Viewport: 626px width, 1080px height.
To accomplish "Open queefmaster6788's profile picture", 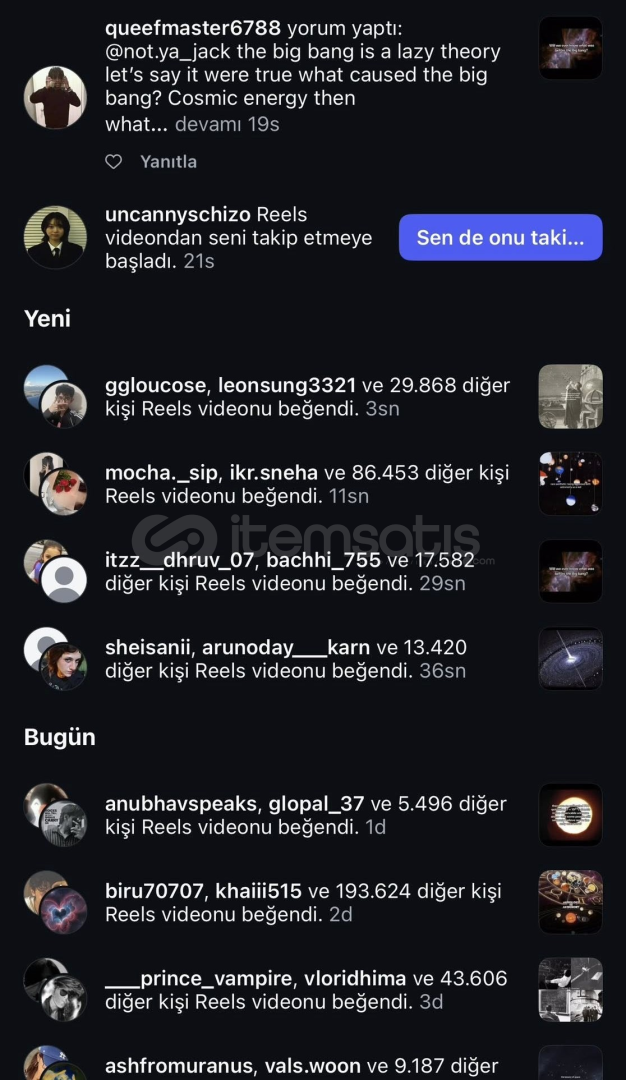I will tap(55, 98).
